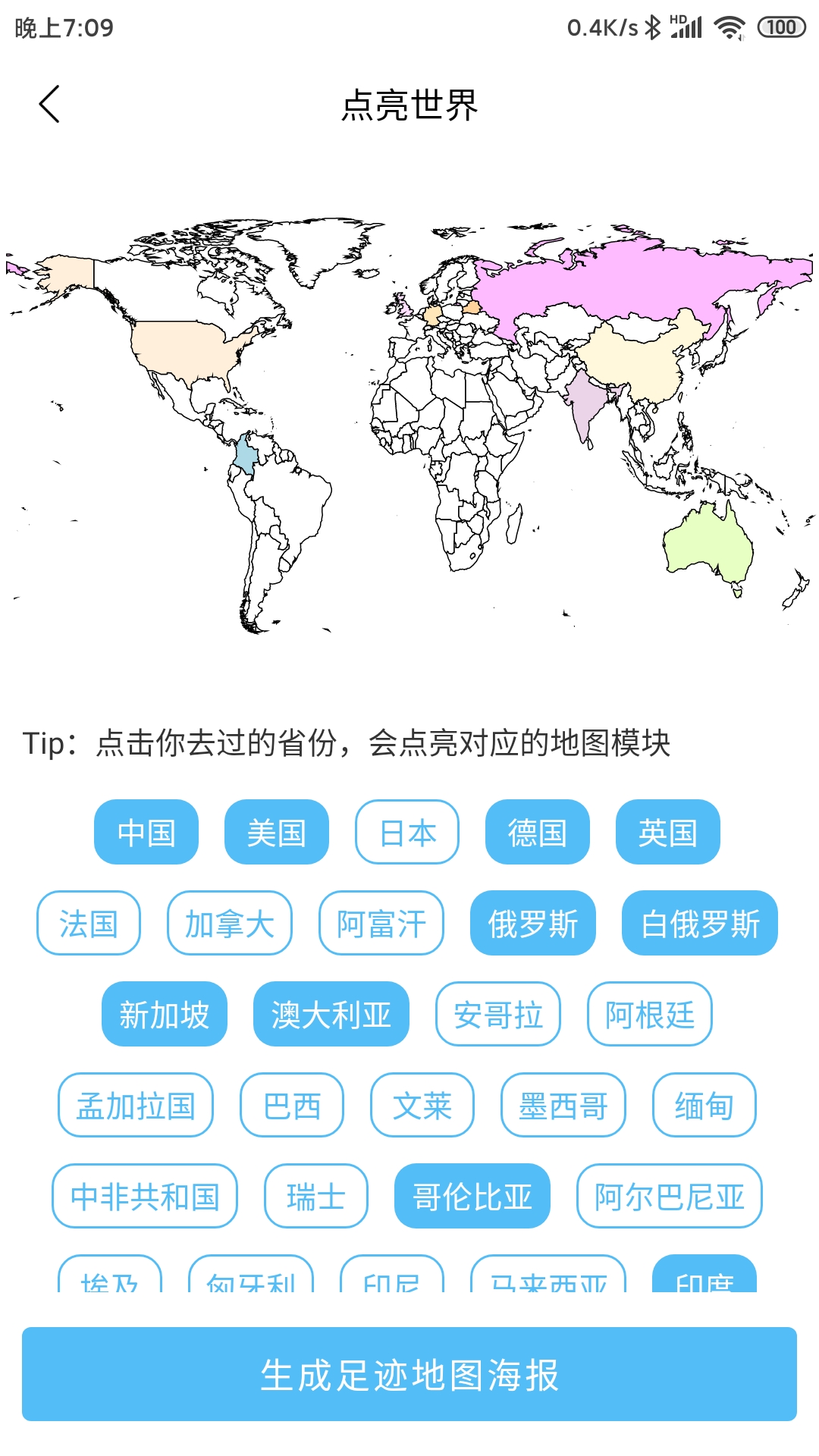Image resolution: width=819 pixels, height=1456 pixels.
Task: Deselect the 俄罗斯 chip
Action: tap(533, 924)
